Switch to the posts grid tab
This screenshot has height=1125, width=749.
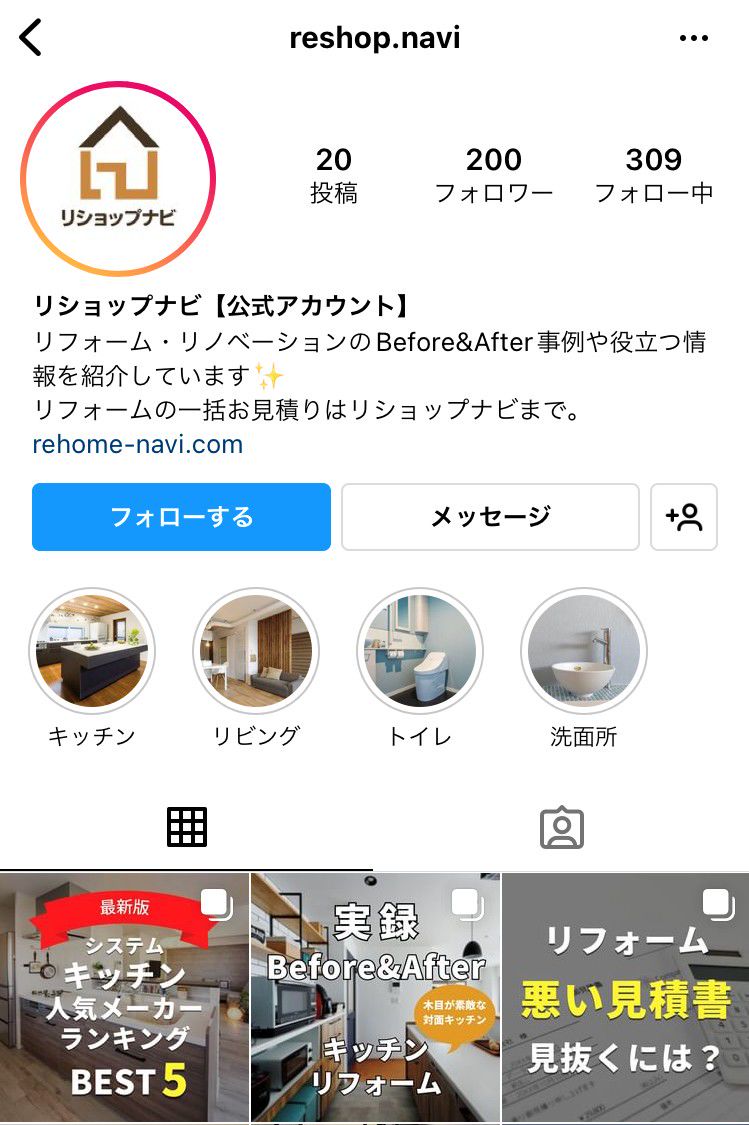[187, 827]
